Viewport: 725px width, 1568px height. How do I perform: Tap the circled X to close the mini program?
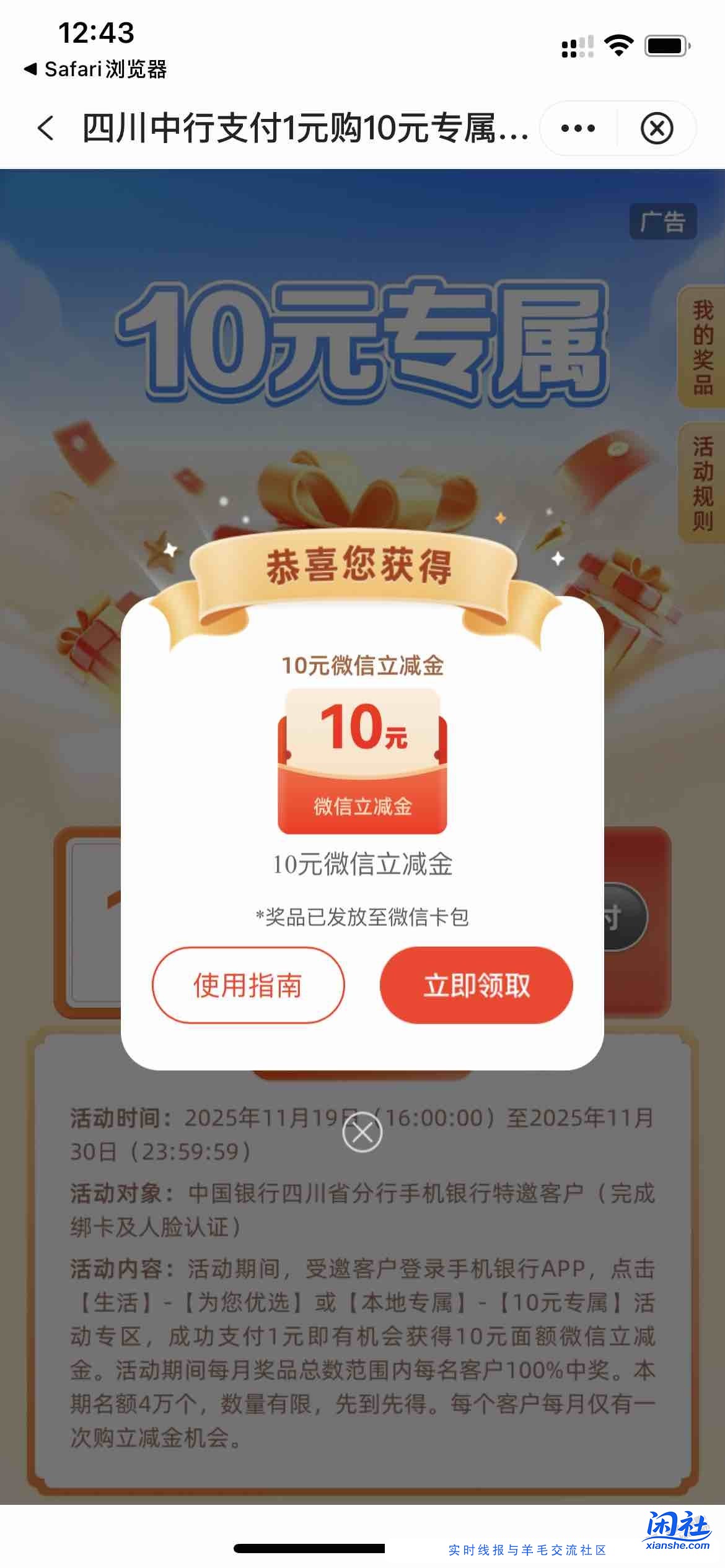coord(656,128)
